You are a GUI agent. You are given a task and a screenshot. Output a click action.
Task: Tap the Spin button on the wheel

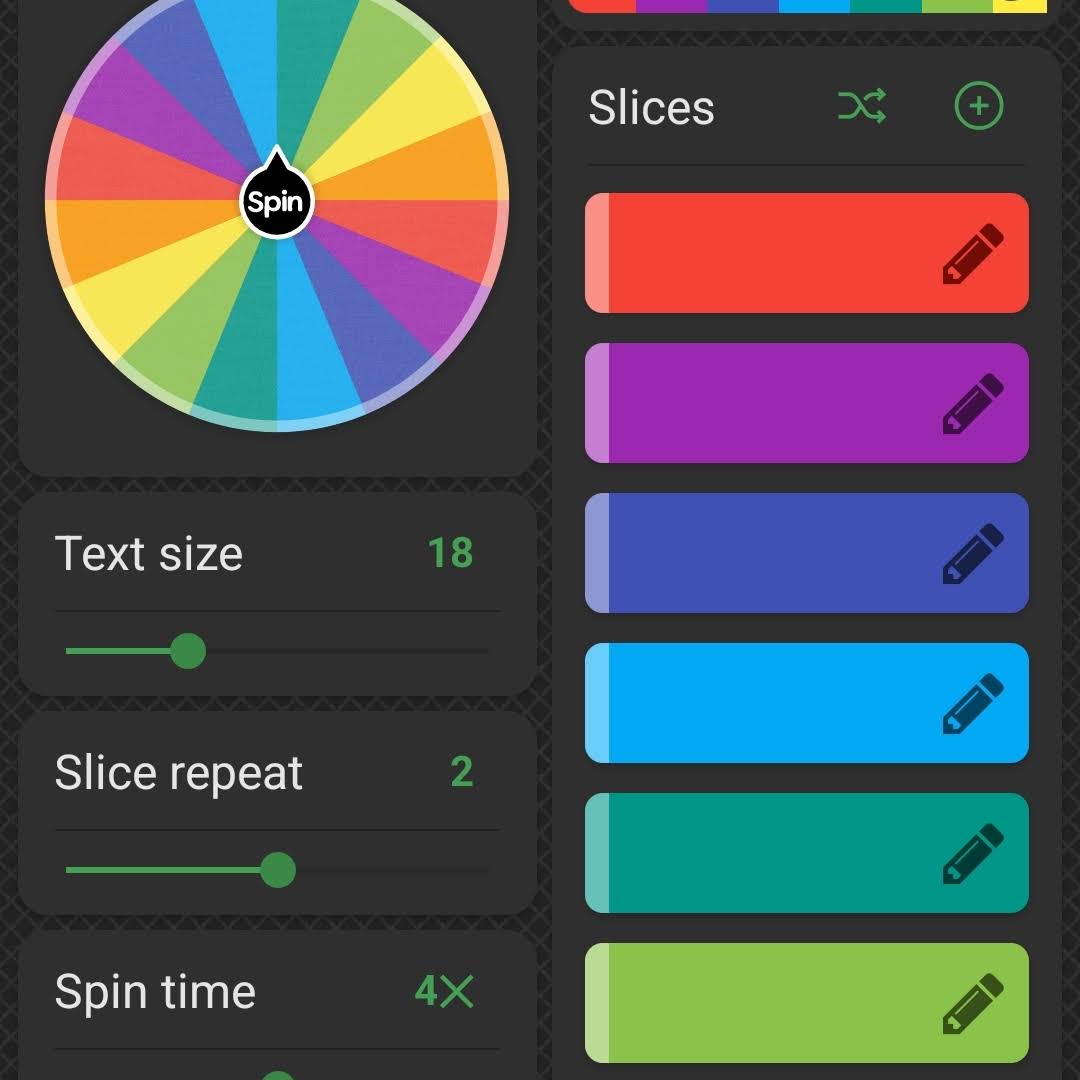[x=276, y=203]
